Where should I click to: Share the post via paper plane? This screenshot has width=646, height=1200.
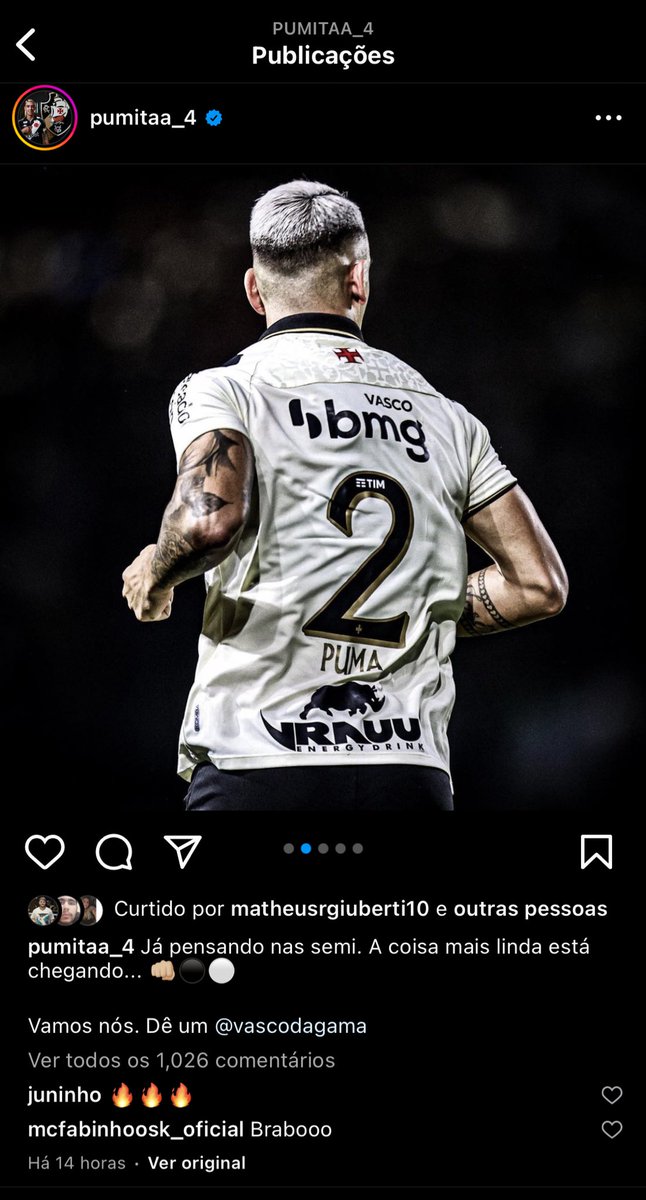pyautogui.click(x=183, y=851)
